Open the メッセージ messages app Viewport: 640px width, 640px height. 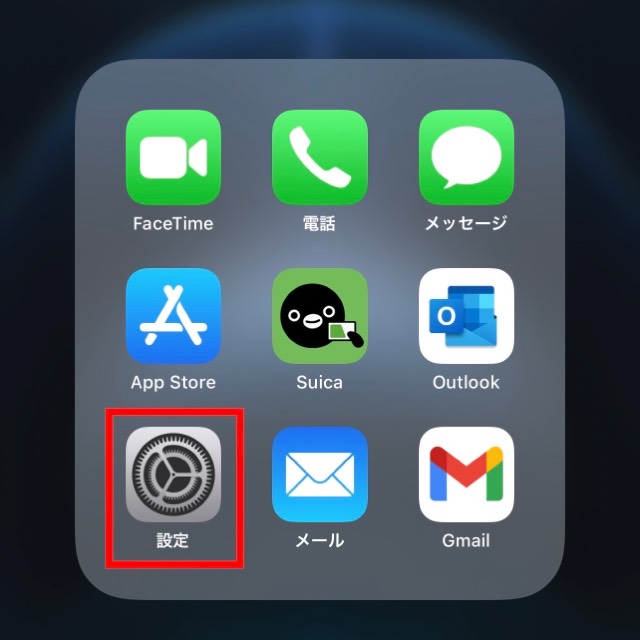(x=466, y=157)
